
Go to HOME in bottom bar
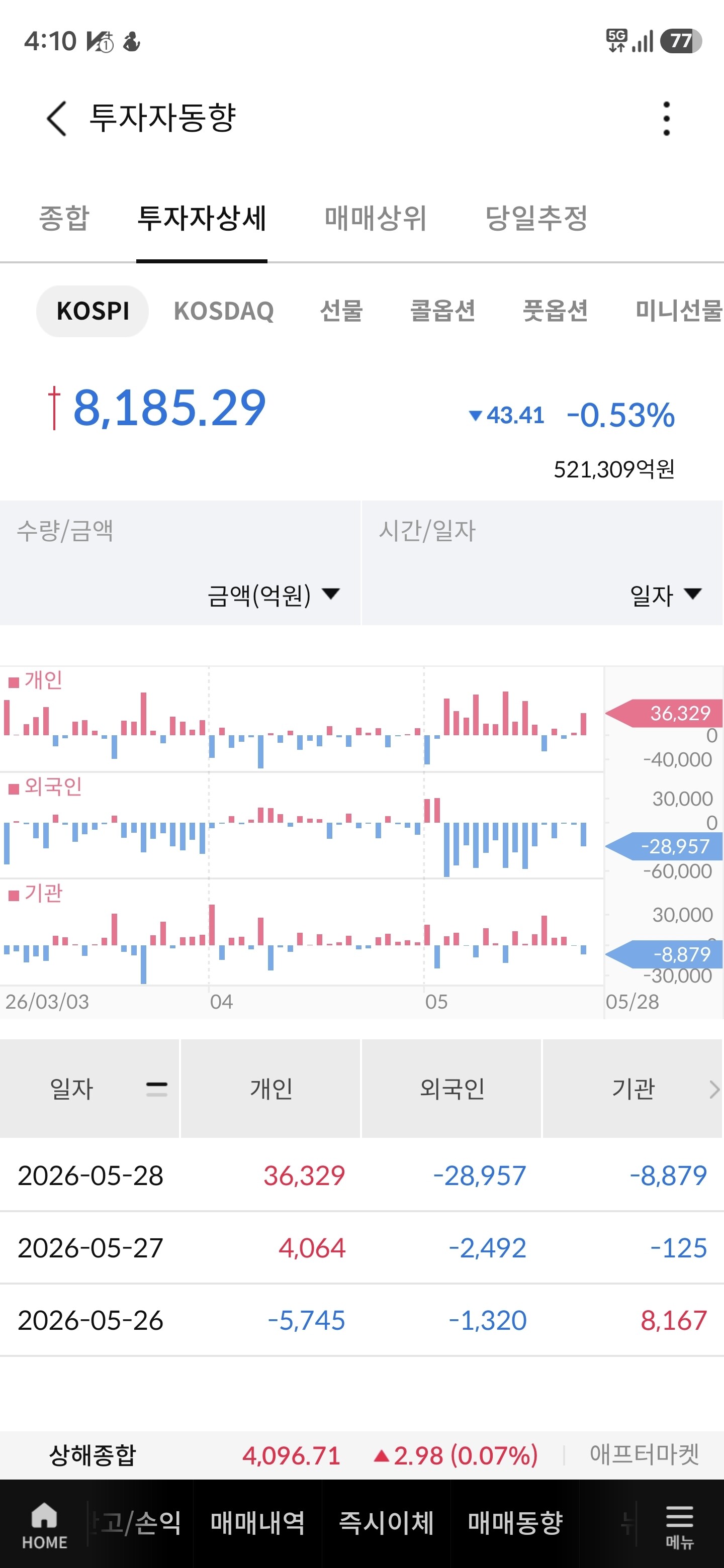44,1525
